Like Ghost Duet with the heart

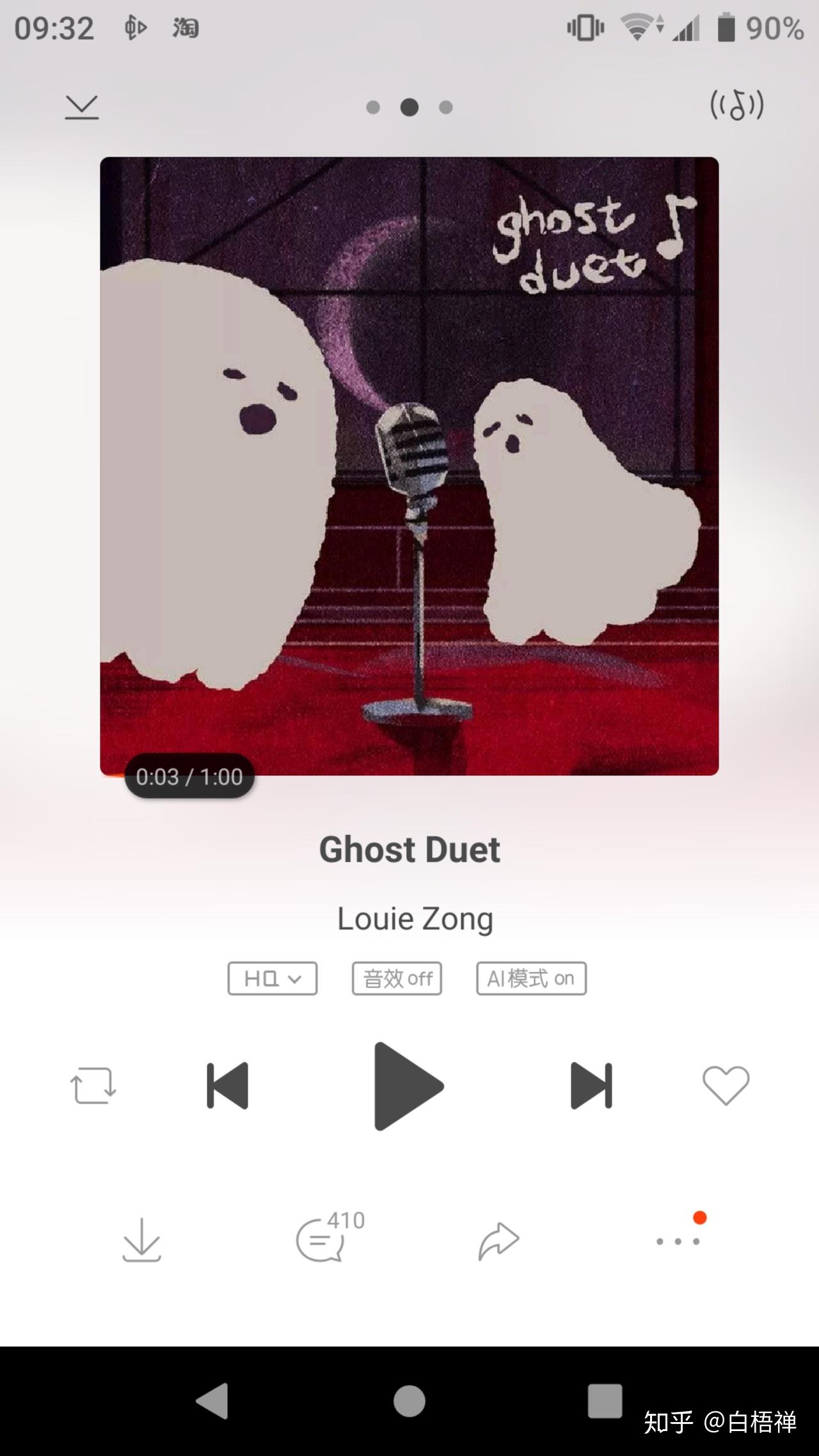(x=726, y=1086)
